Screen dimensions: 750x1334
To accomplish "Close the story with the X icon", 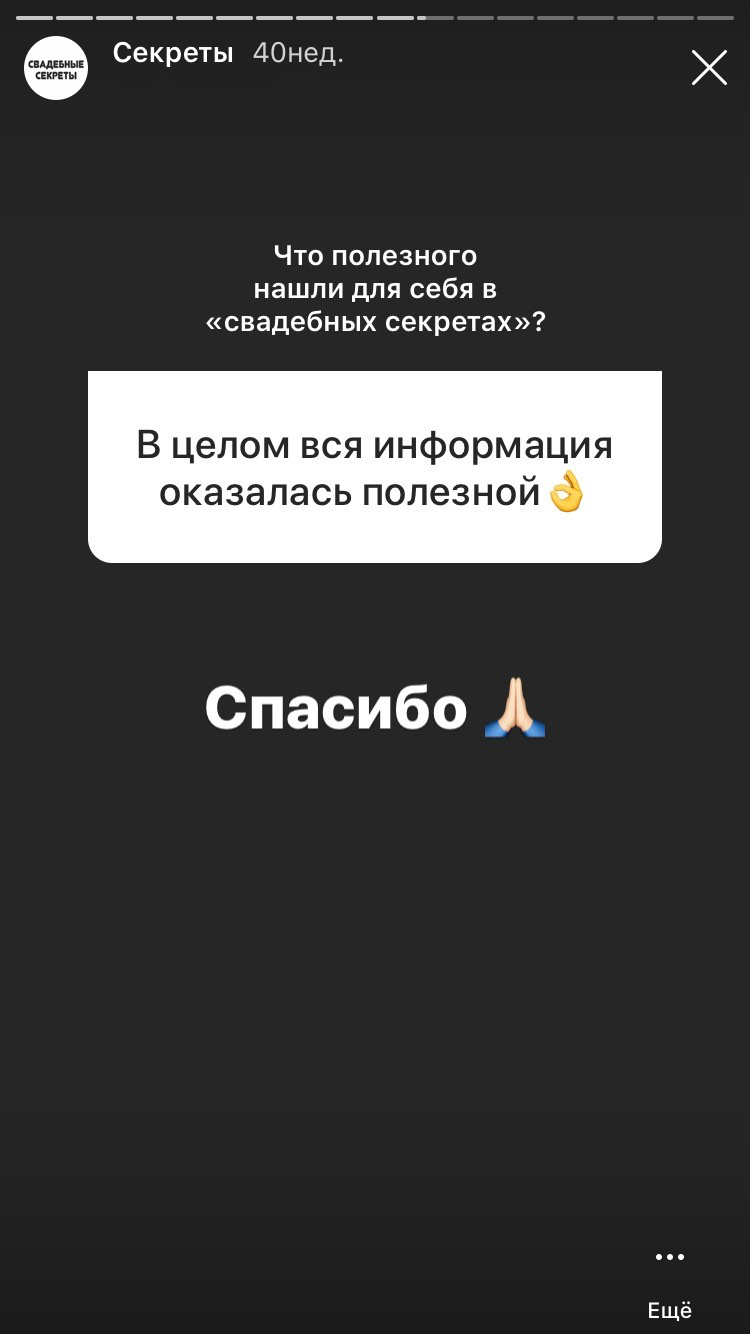I will (709, 68).
